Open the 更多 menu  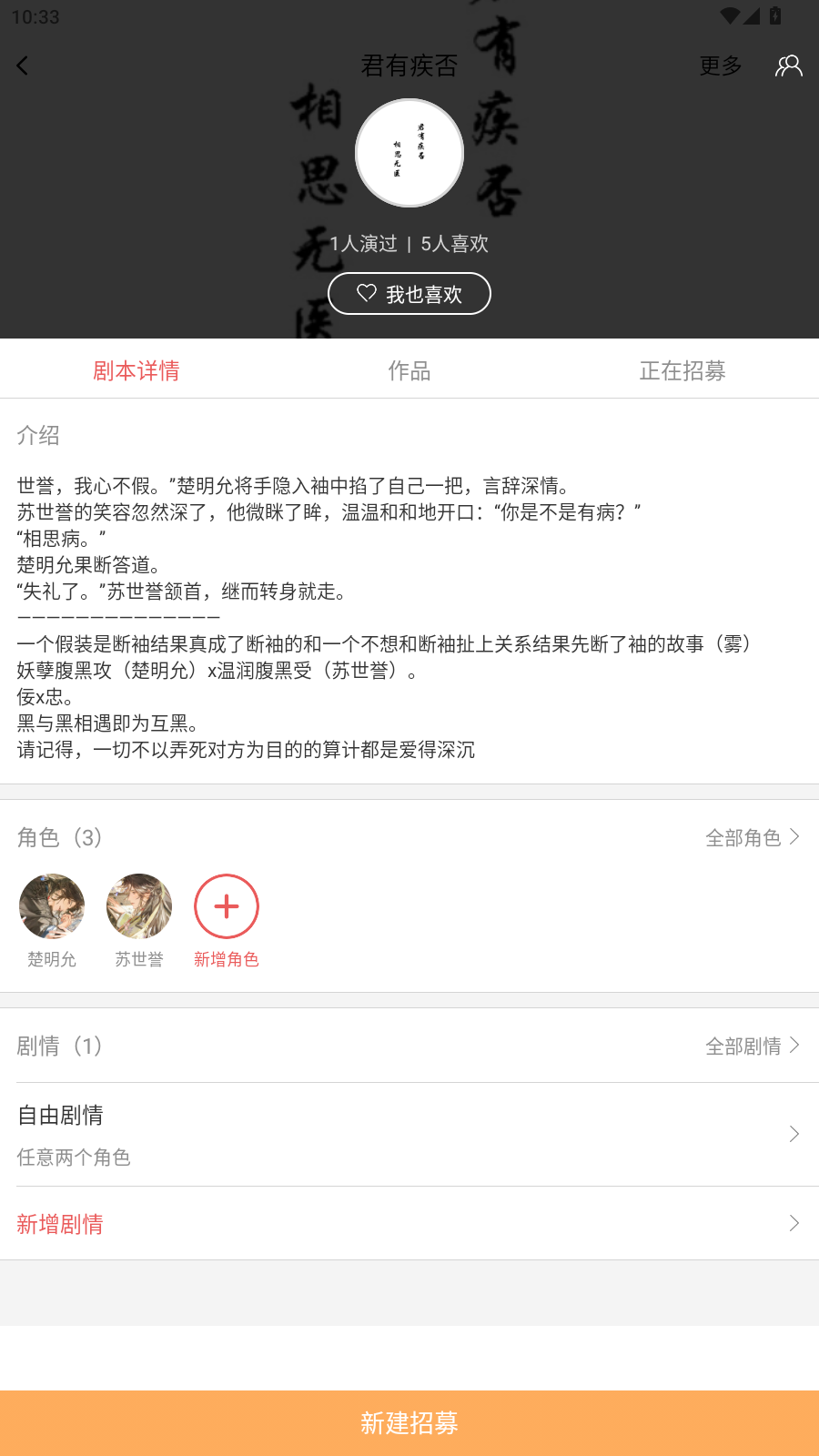(720, 66)
